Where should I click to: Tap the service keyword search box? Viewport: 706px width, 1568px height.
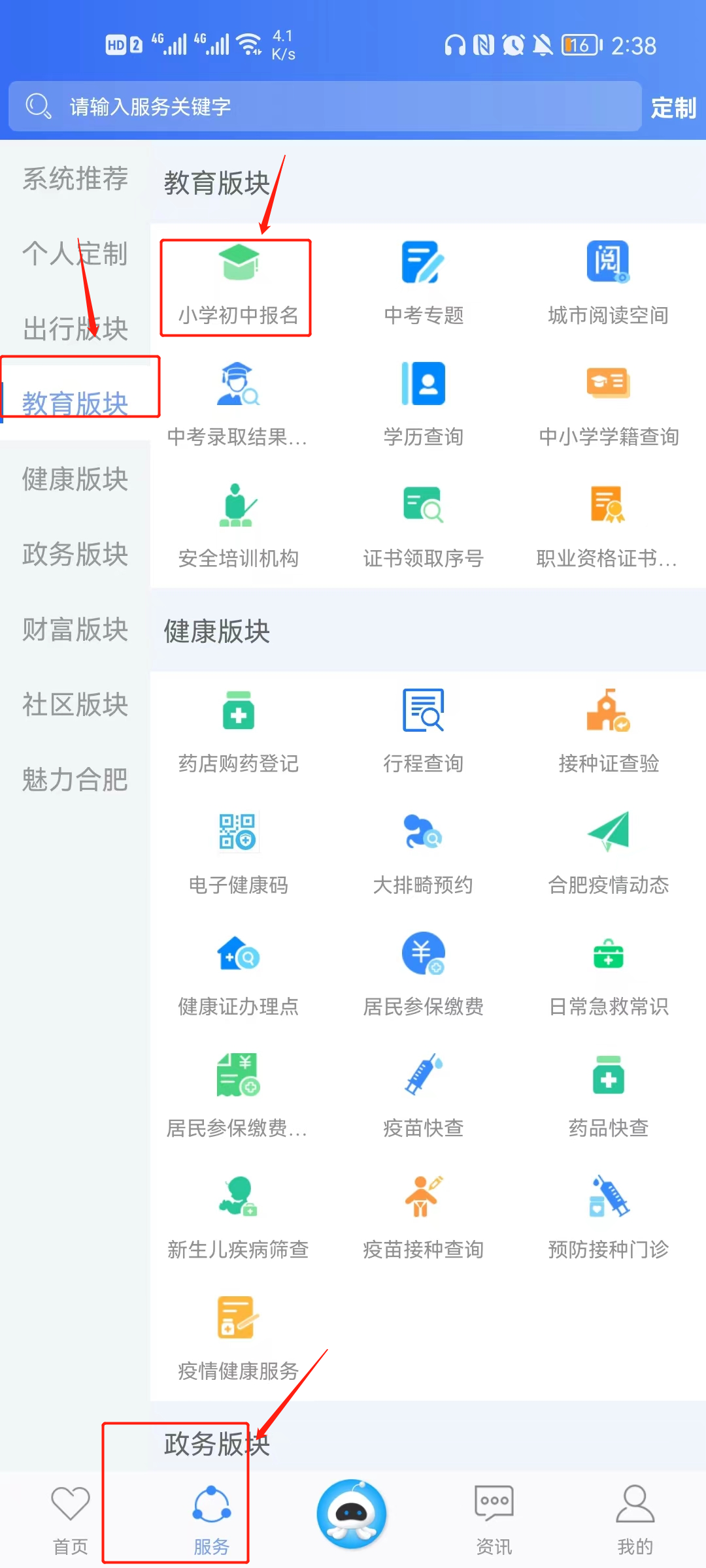[325, 106]
